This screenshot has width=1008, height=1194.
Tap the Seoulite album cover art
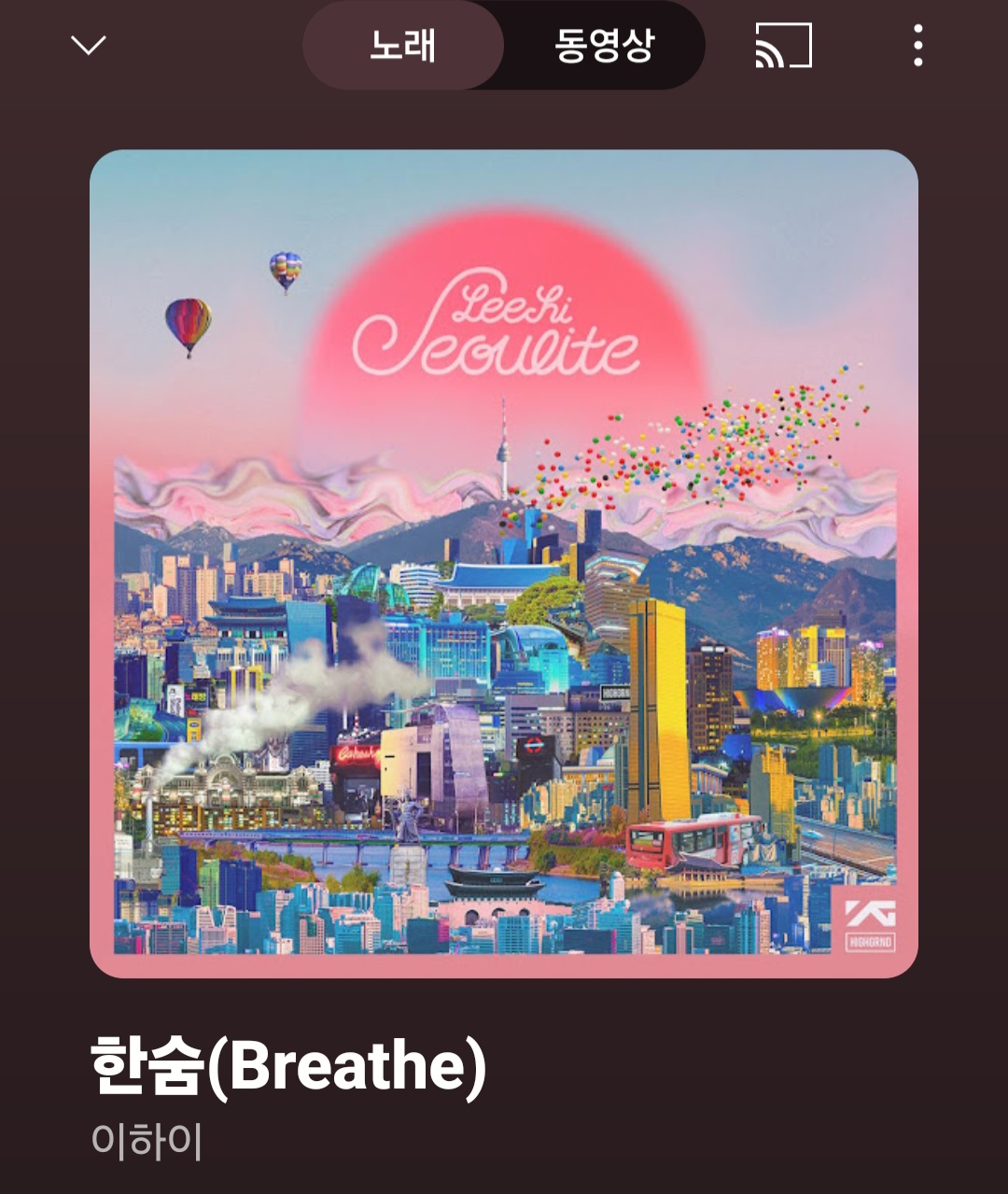(504, 564)
